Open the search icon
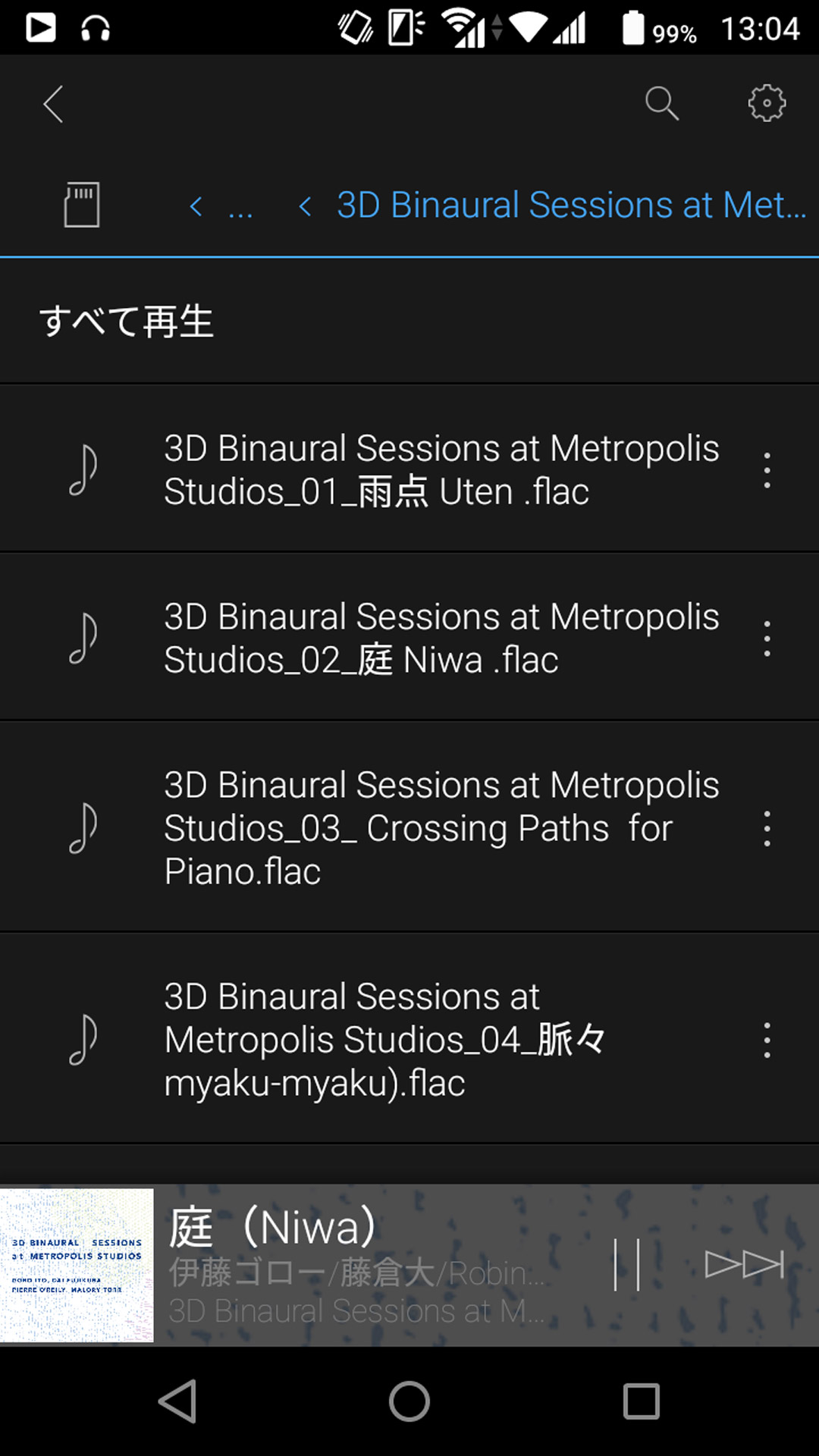This screenshot has height=1456, width=819. [x=661, y=103]
